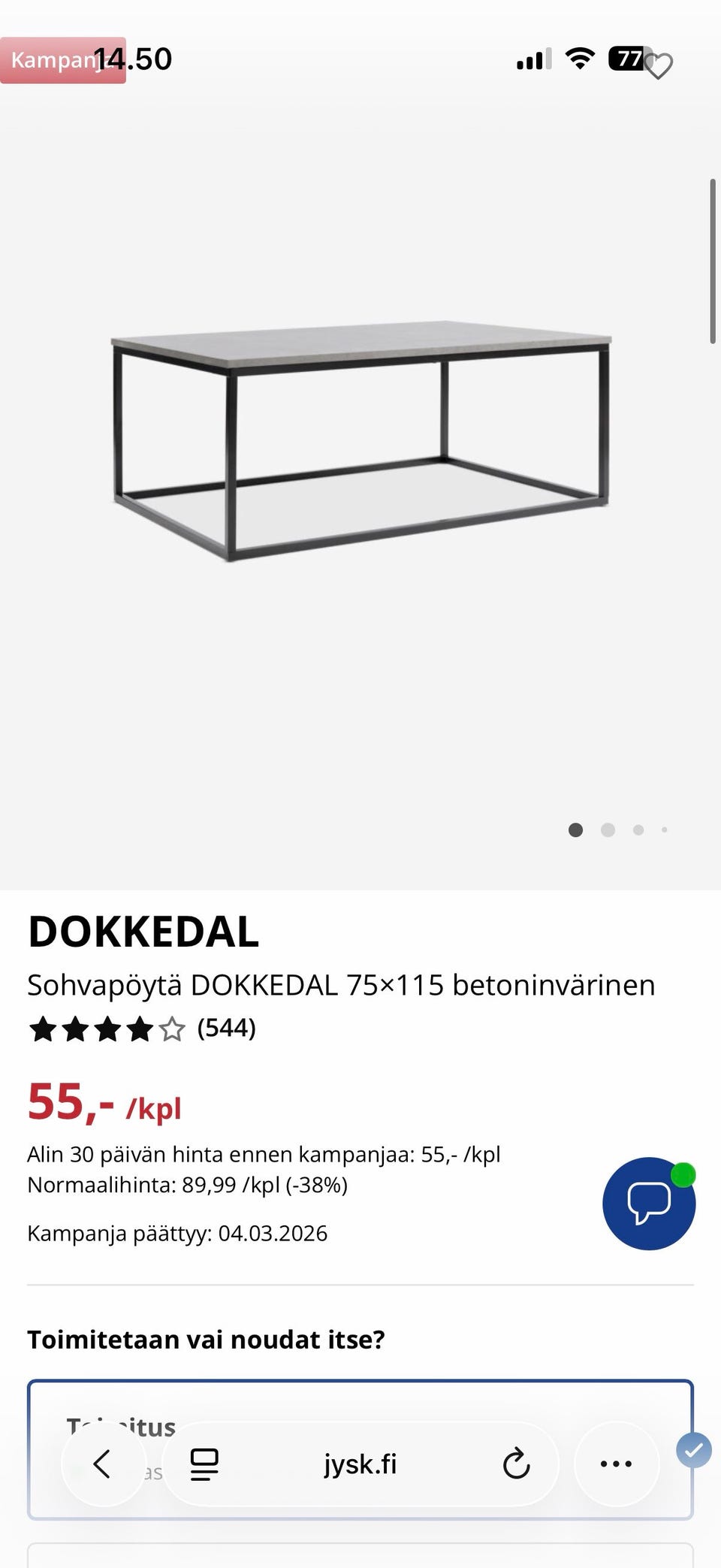This screenshot has width=721, height=1568.
Task: Tap the back navigation arrow in Safari
Action: pos(103,1463)
